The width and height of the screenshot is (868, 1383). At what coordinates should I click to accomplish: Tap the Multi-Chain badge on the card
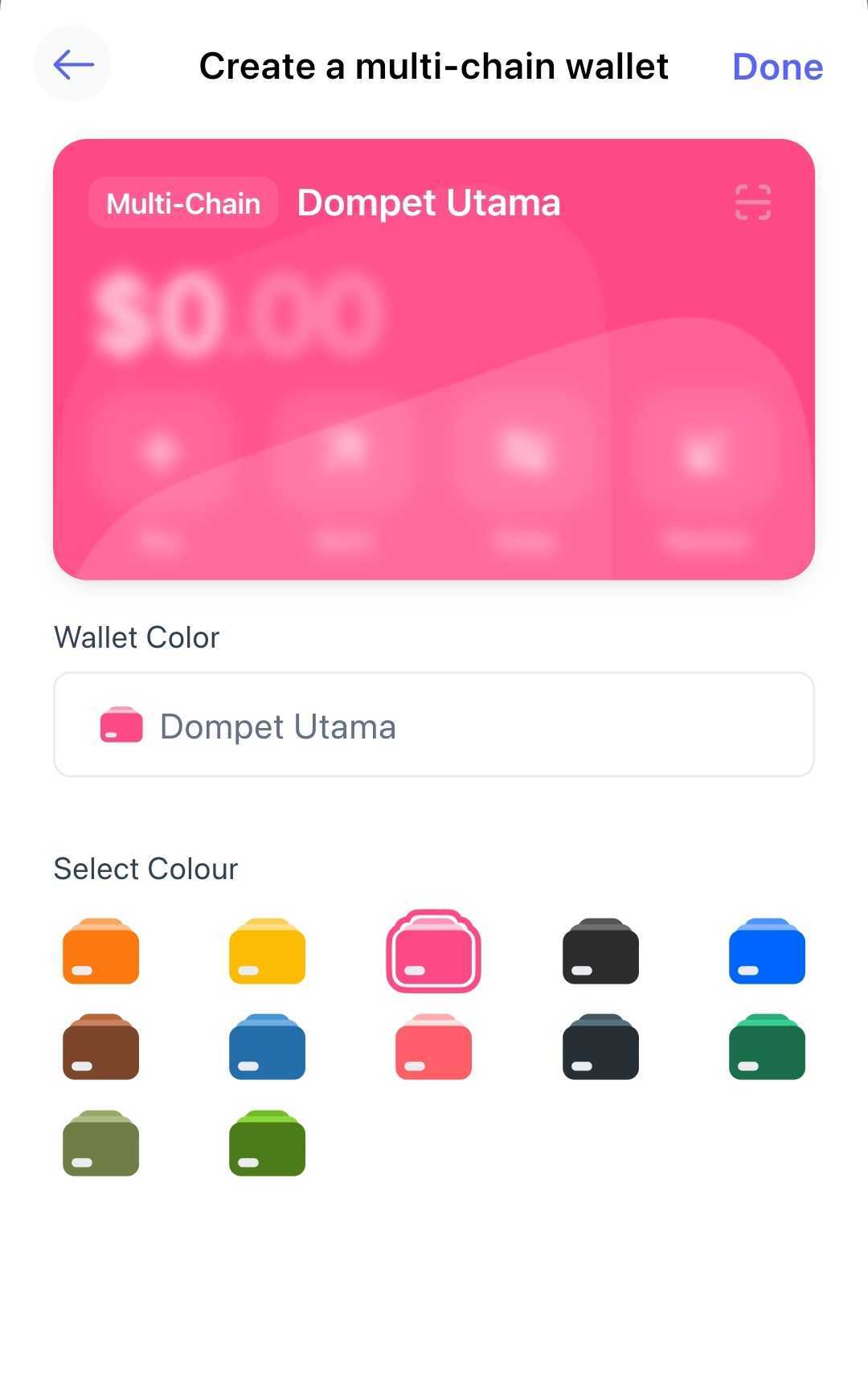pyautogui.click(x=182, y=203)
